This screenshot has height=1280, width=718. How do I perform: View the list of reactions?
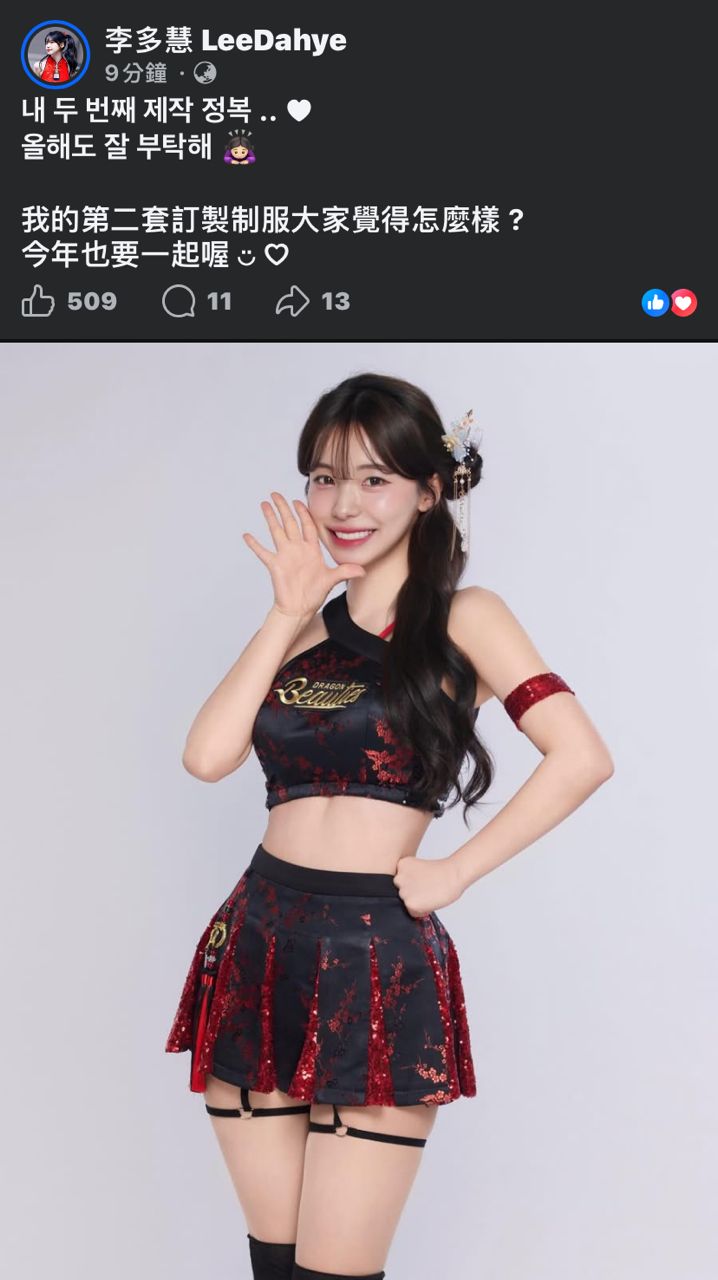point(669,302)
